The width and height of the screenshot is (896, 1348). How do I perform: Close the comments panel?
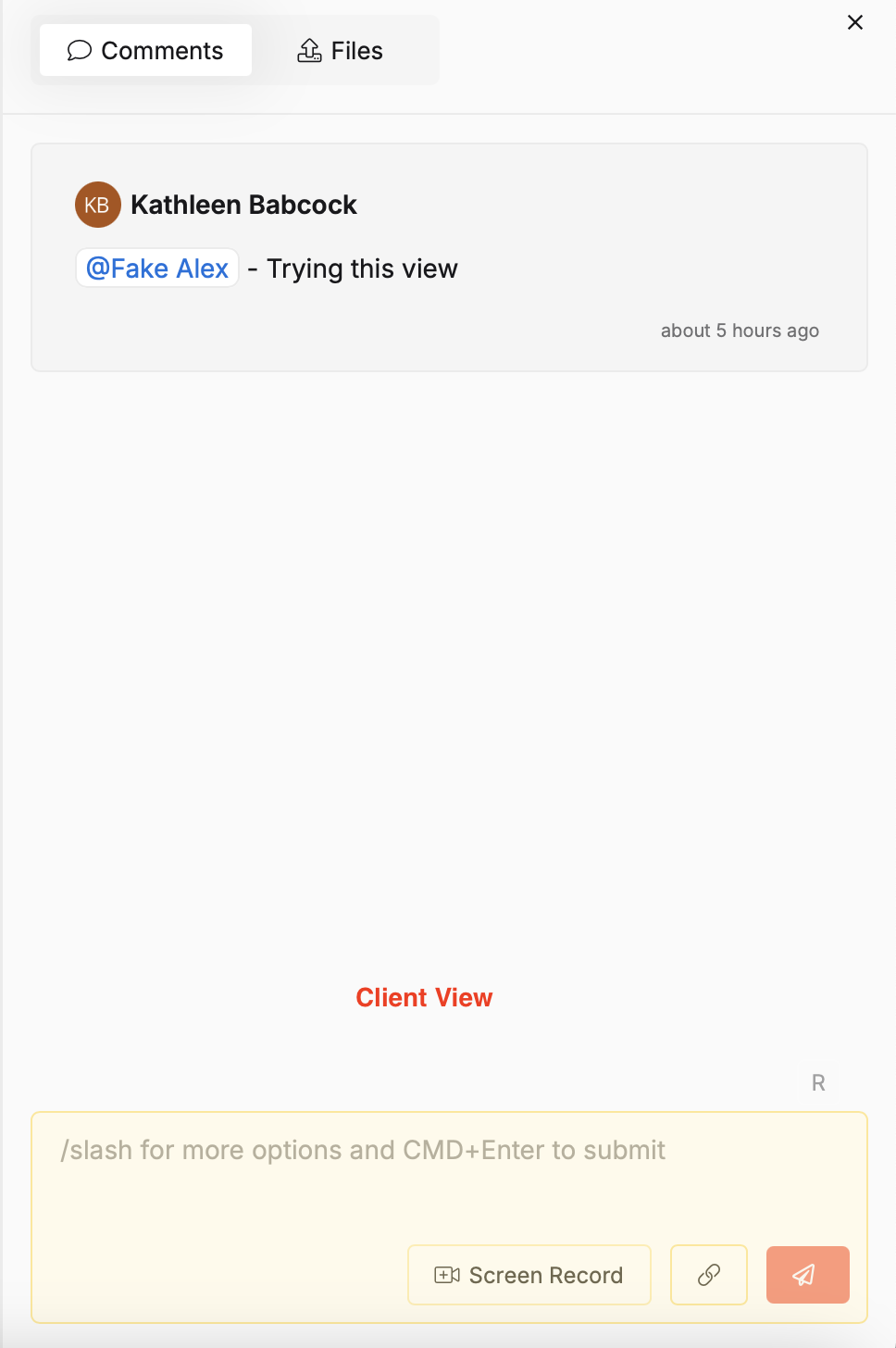point(855,22)
